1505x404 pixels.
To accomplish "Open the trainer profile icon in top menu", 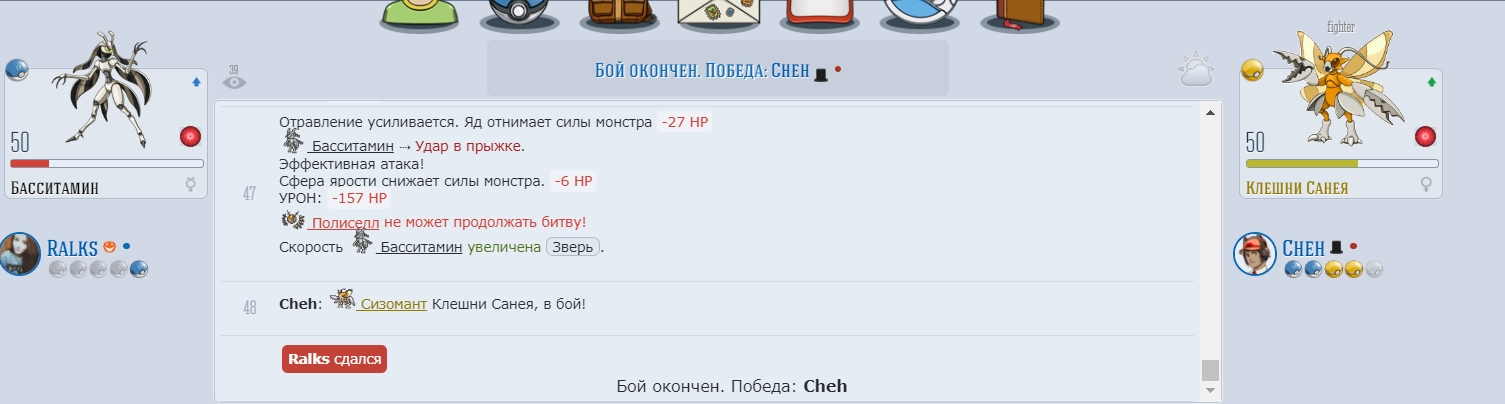I will [418, 13].
